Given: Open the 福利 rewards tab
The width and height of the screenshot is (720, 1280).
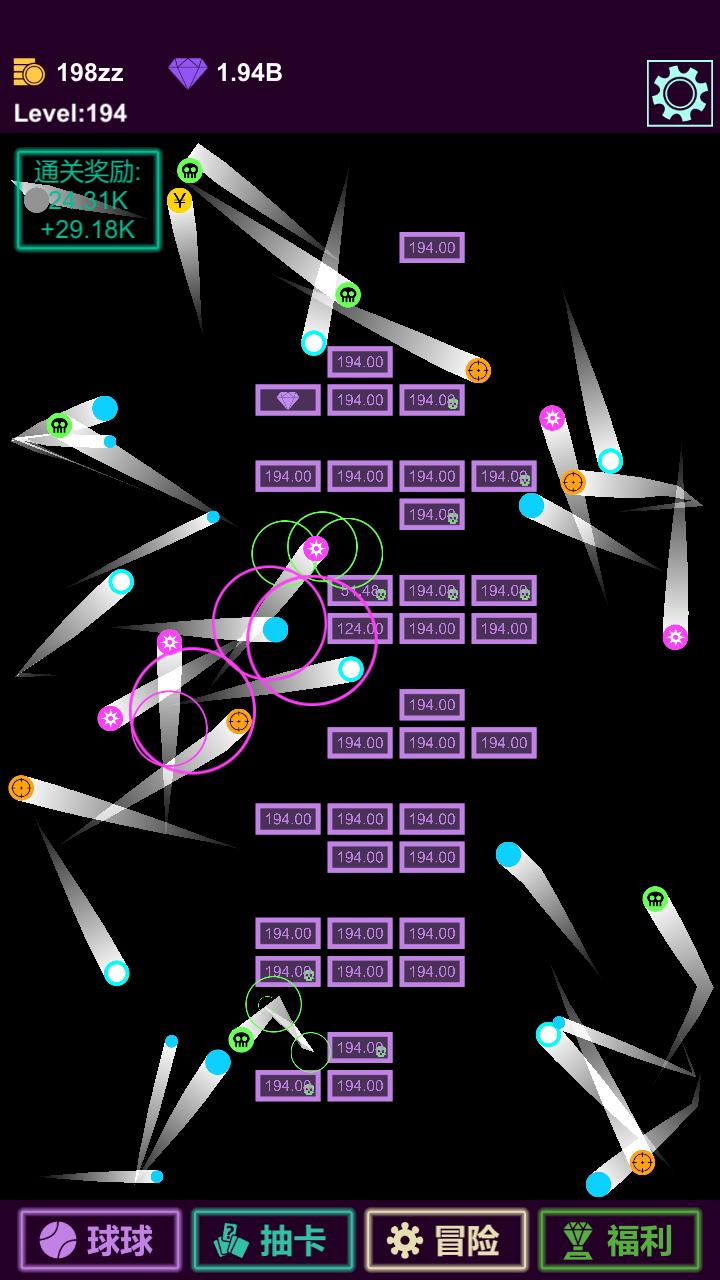Looking at the screenshot, I should coord(620,1240).
